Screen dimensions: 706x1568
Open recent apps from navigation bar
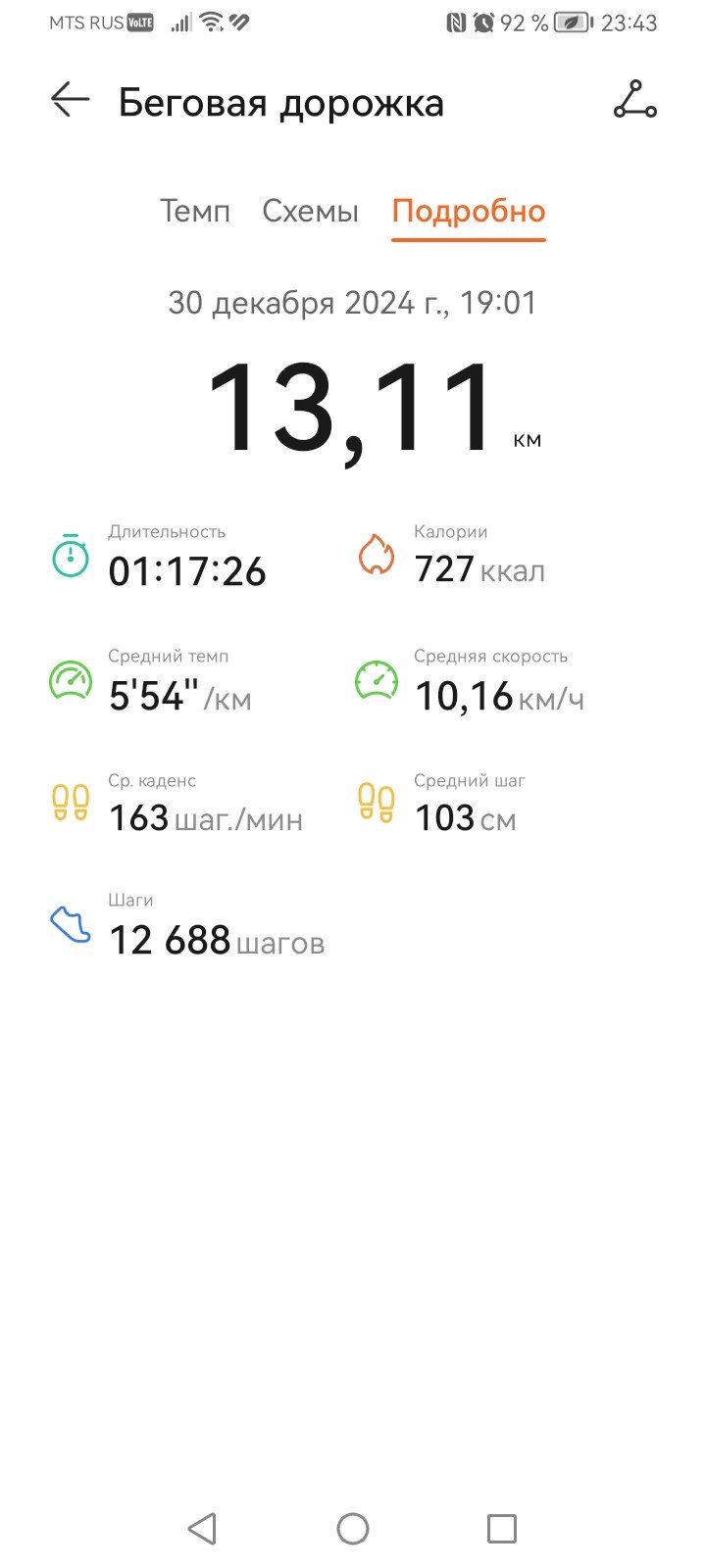(502, 1528)
